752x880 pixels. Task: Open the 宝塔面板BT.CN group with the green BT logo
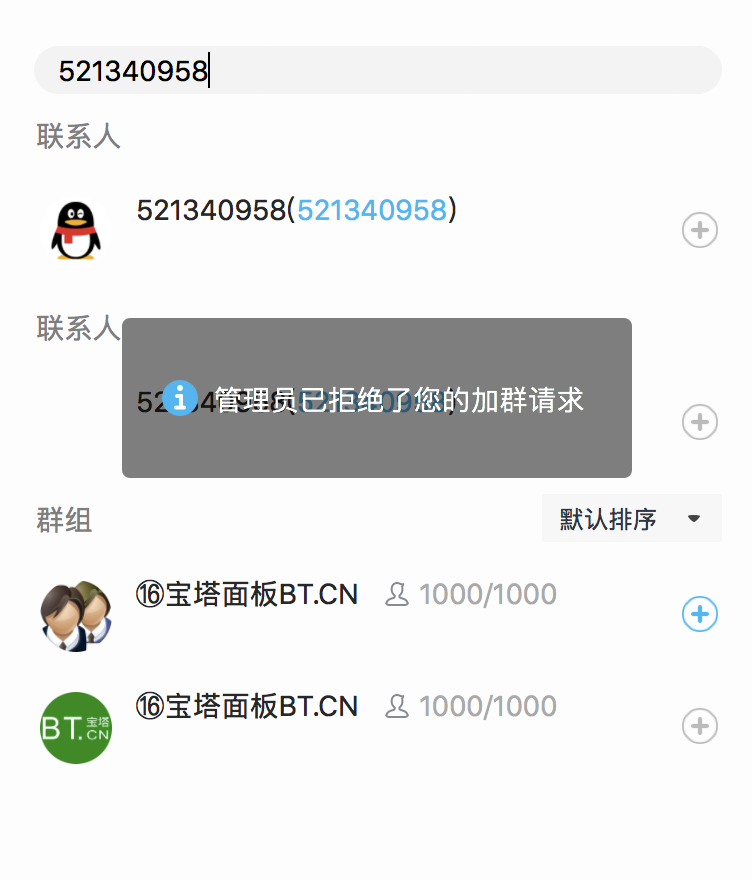247,707
